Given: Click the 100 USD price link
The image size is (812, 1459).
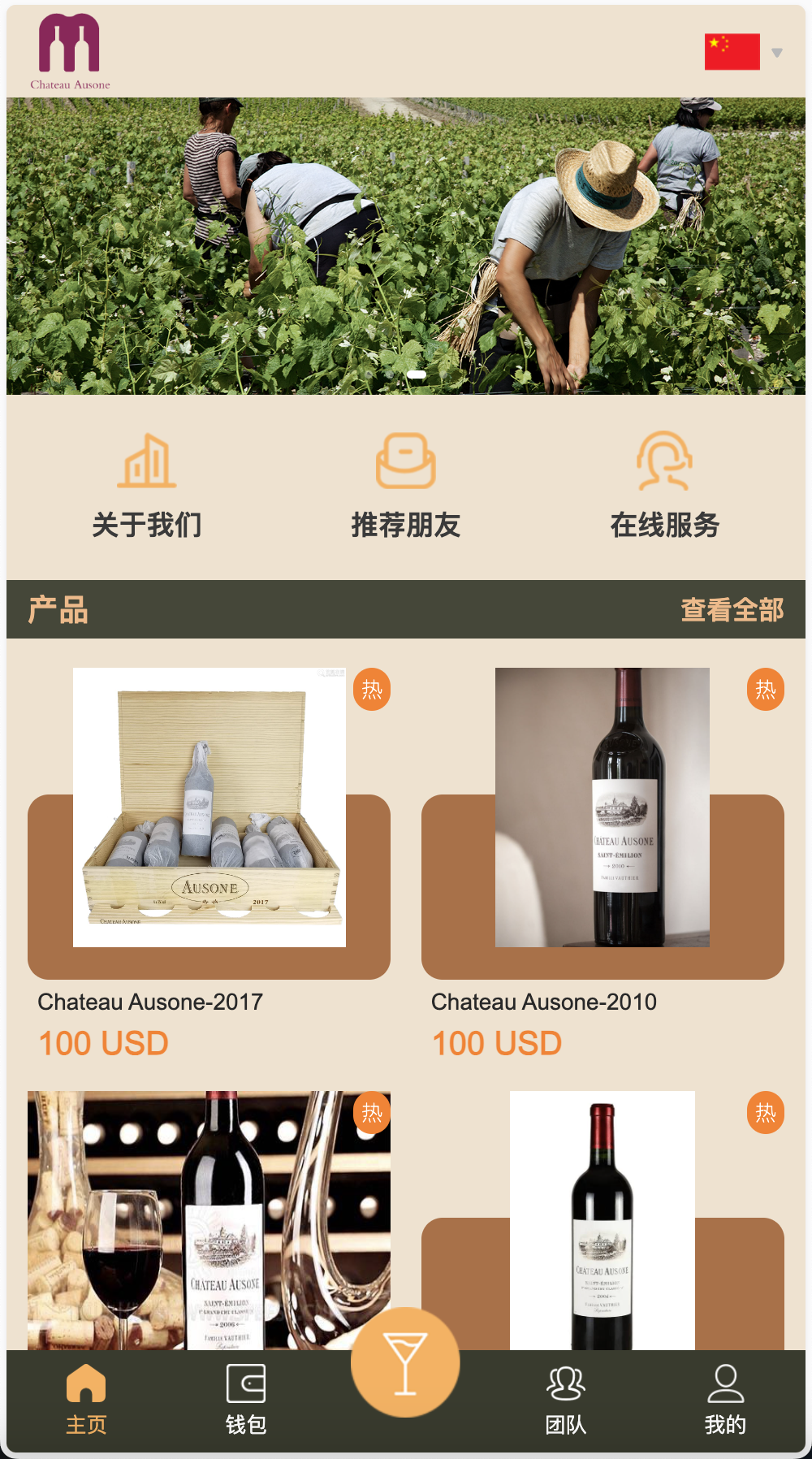Looking at the screenshot, I should click(103, 1043).
